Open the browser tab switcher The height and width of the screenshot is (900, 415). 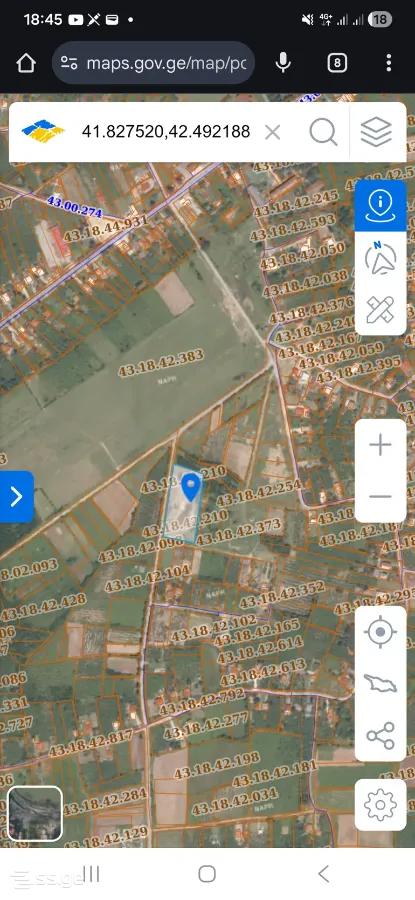tap(337, 63)
